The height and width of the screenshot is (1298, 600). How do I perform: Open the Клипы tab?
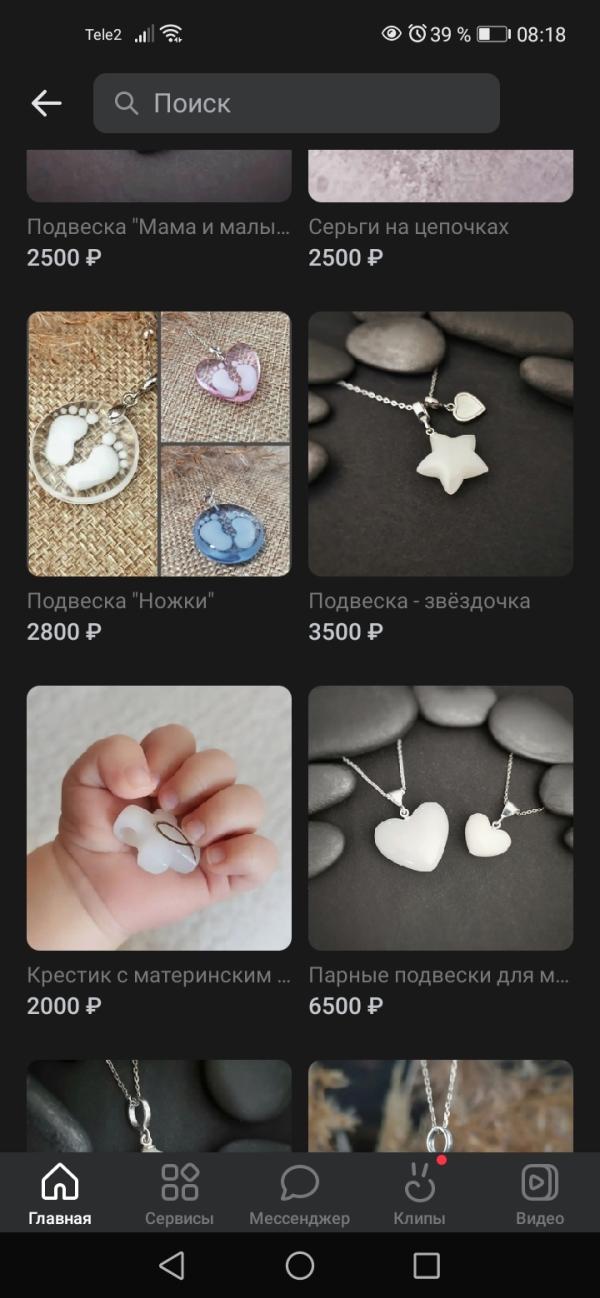(x=420, y=1194)
